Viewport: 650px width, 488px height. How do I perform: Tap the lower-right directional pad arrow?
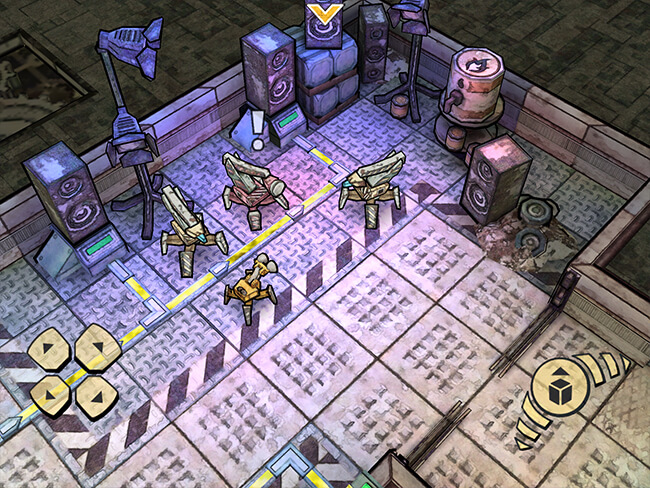94,394
